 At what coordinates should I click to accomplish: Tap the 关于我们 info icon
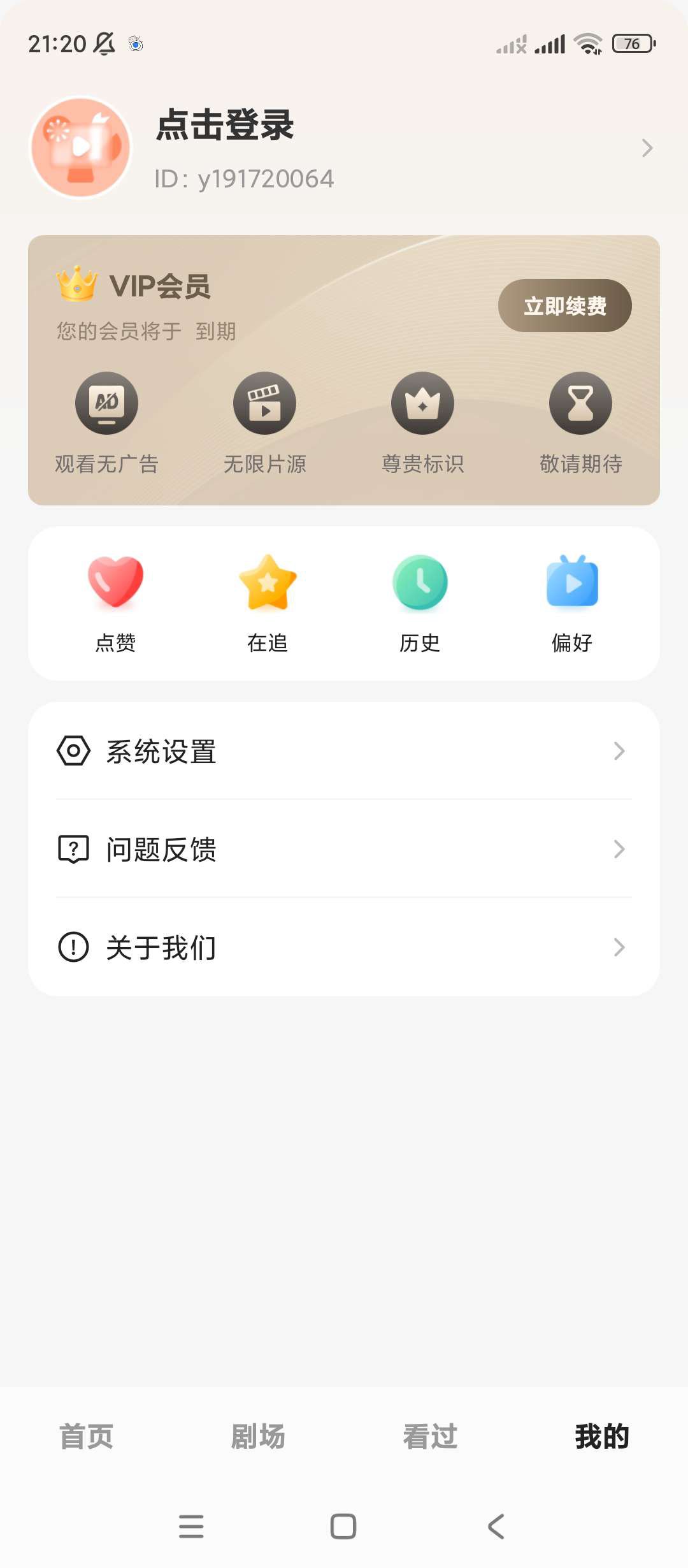(73, 948)
